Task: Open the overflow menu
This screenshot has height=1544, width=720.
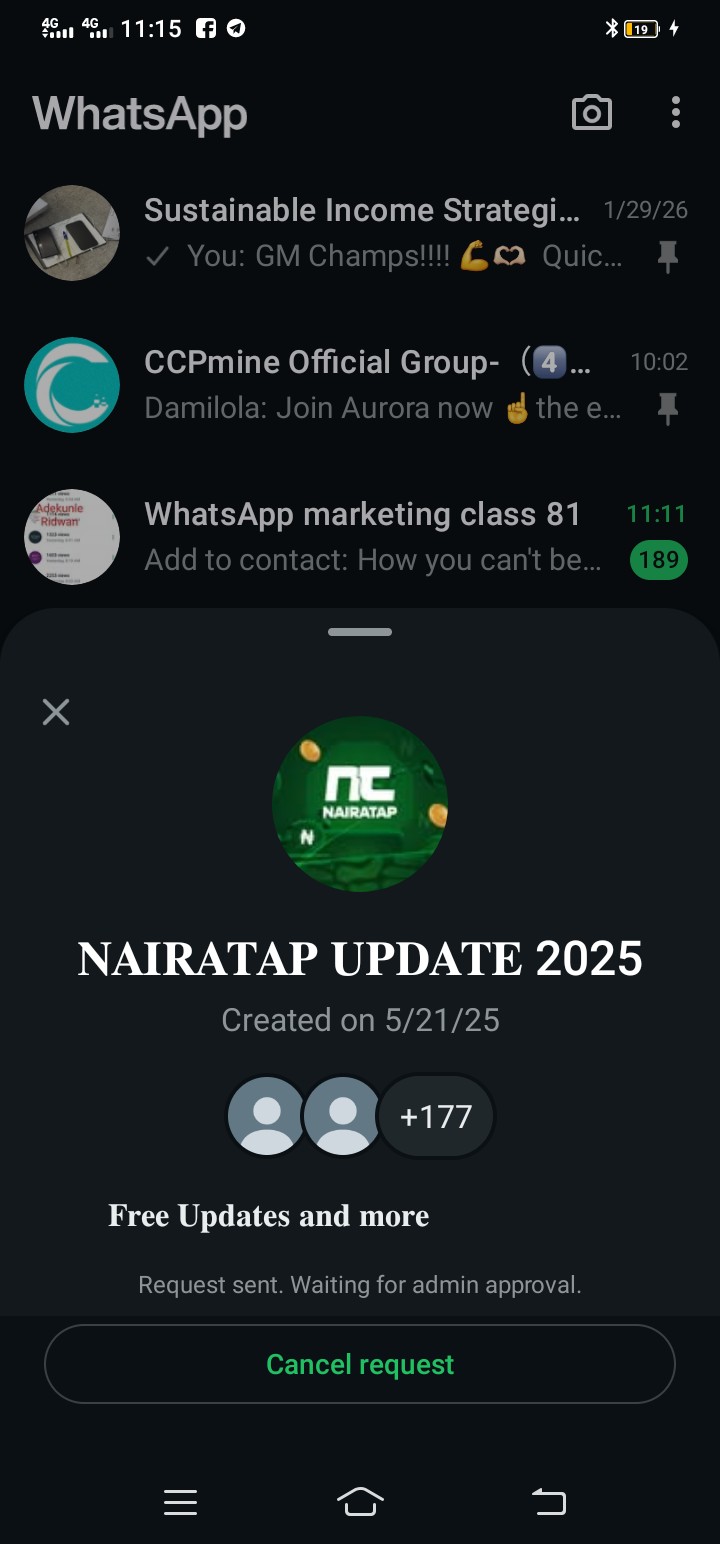Action: 676,113
